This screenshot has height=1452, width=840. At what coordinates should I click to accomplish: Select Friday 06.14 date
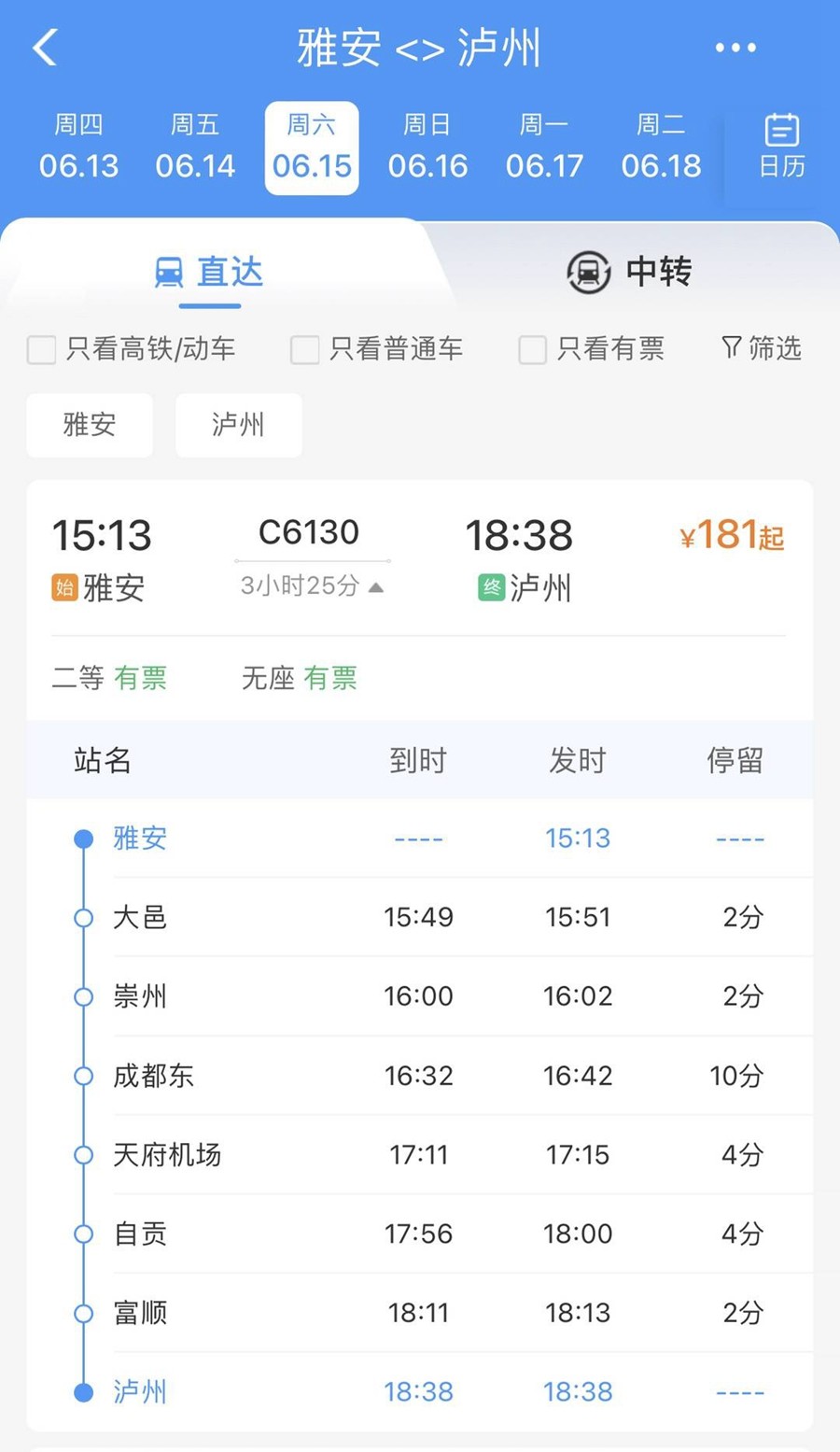pyautogui.click(x=195, y=148)
